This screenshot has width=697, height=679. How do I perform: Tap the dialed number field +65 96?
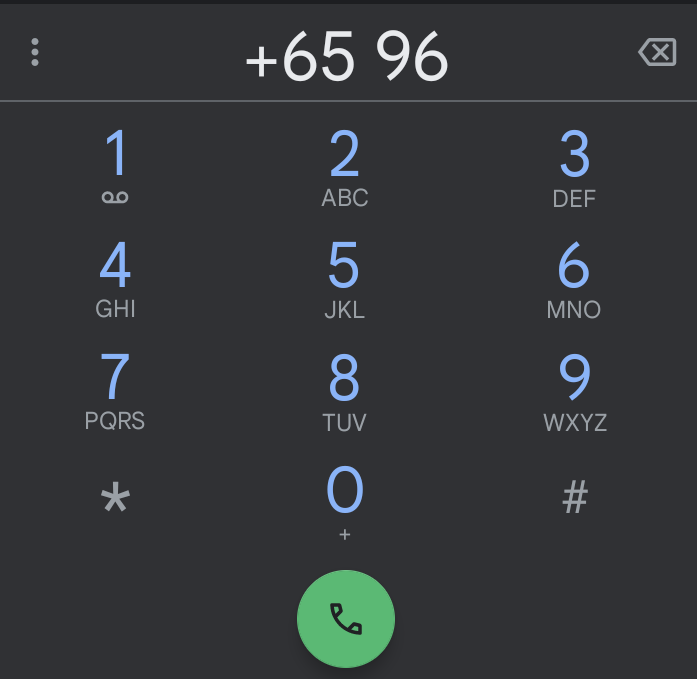(346, 58)
